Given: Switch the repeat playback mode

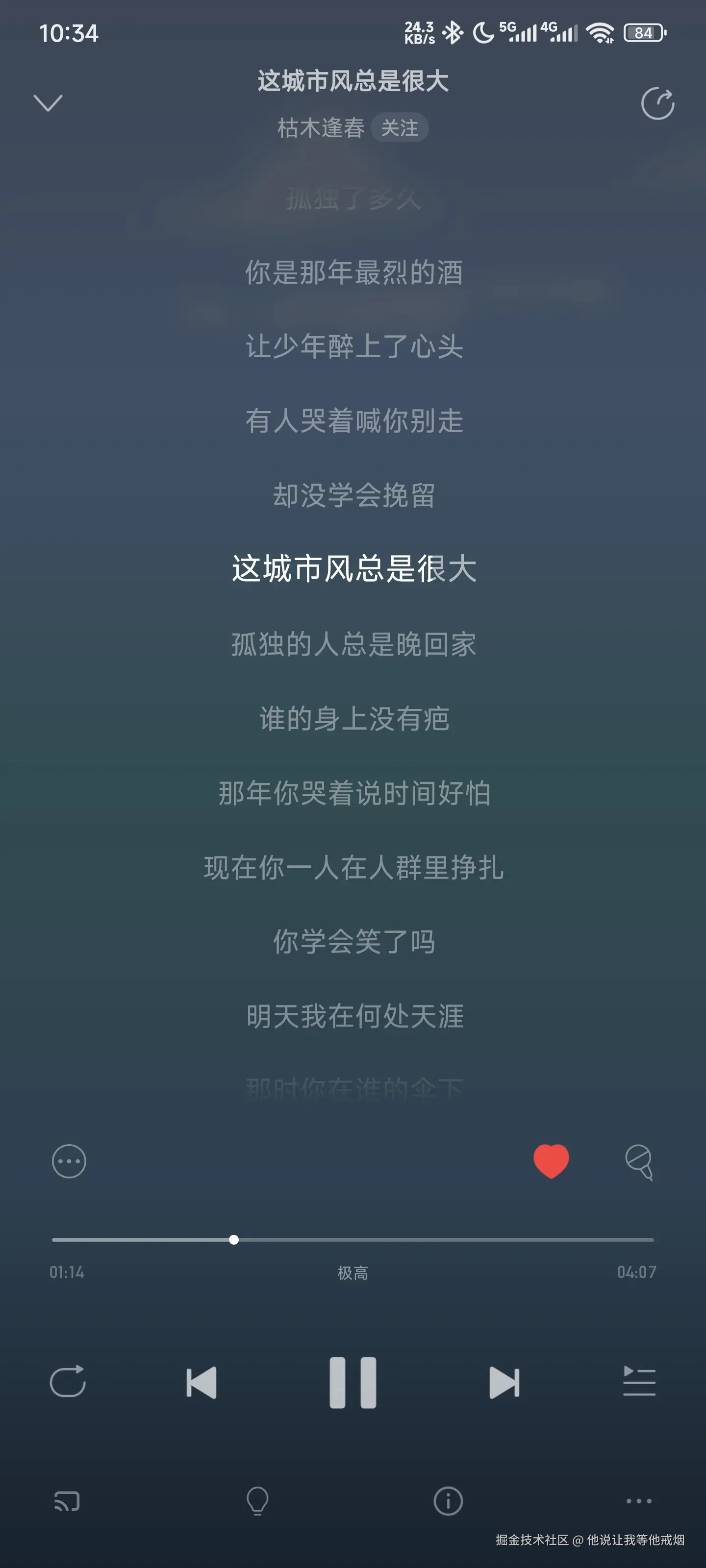Looking at the screenshot, I should [68, 1382].
